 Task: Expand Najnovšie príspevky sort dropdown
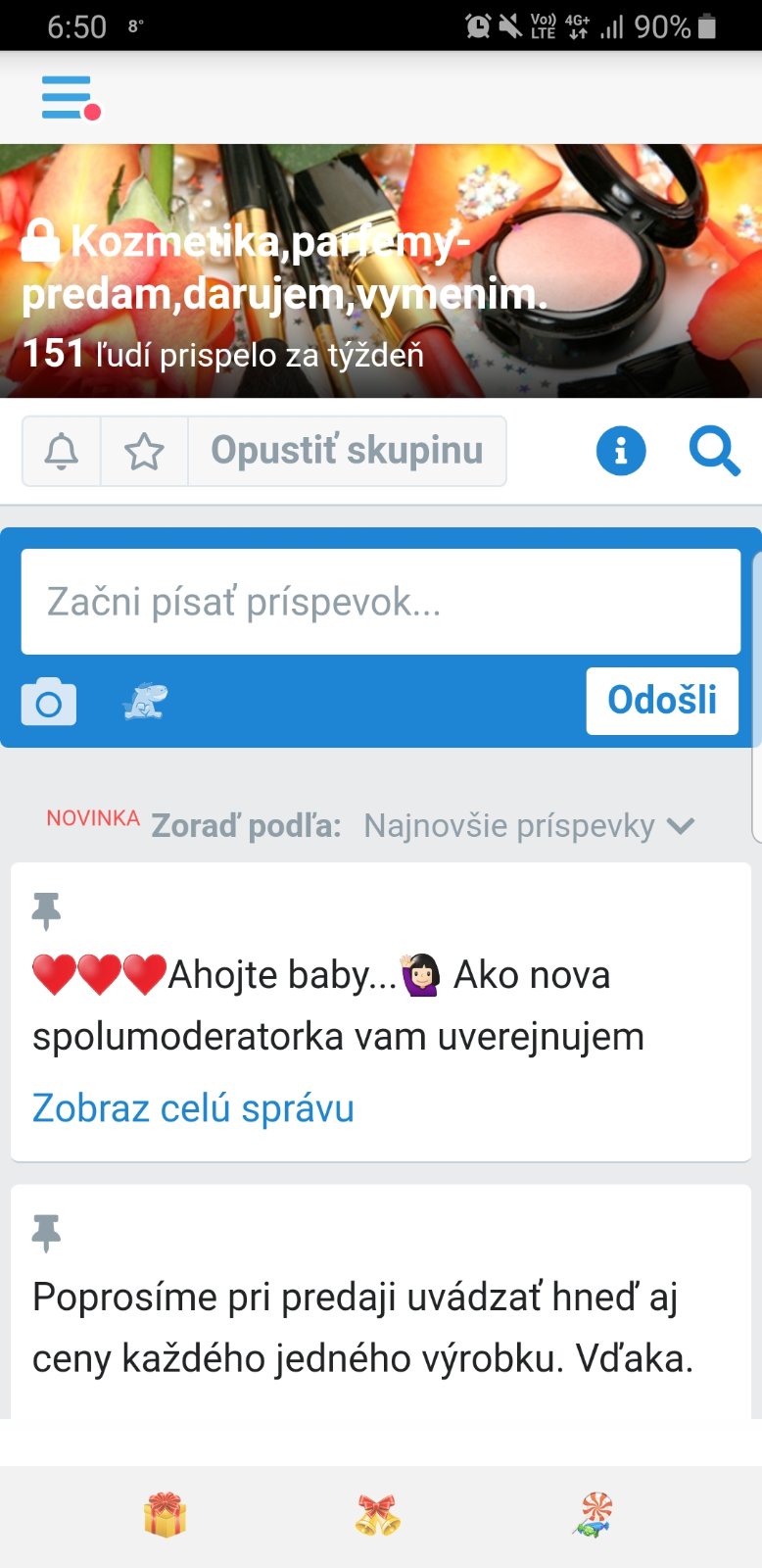[529, 826]
